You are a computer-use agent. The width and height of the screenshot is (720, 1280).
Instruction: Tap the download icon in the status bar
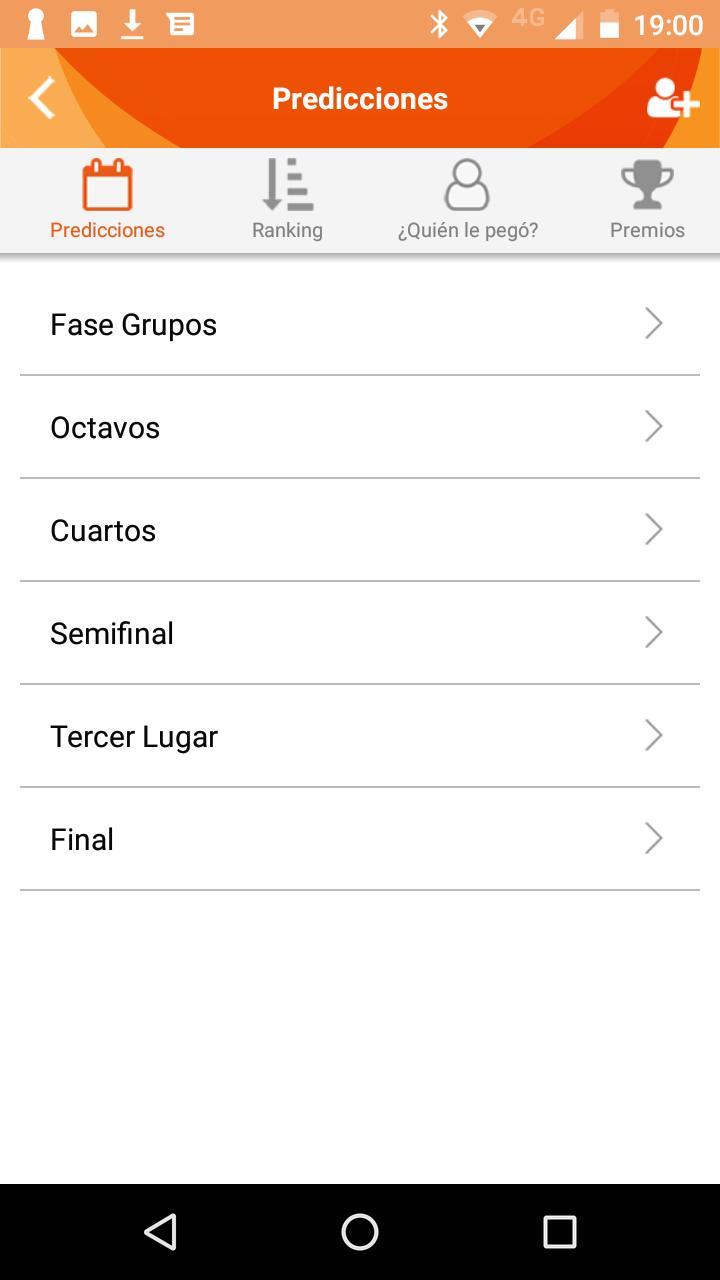(131, 24)
